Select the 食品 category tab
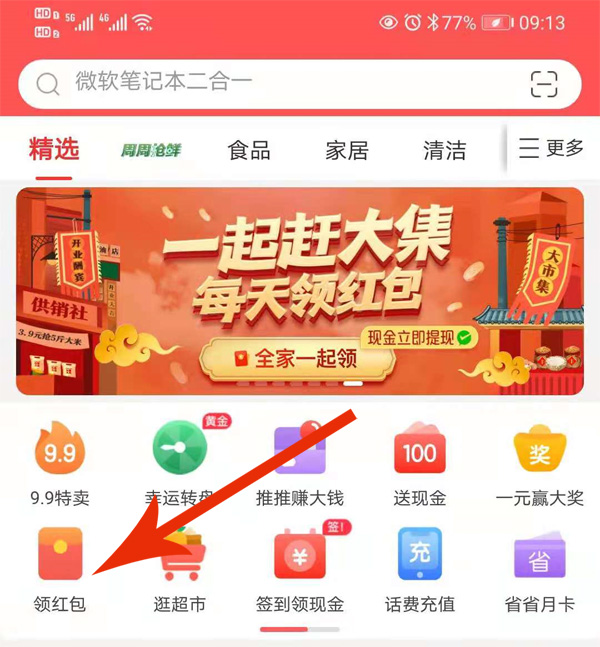 pyautogui.click(x=249, y=151)
